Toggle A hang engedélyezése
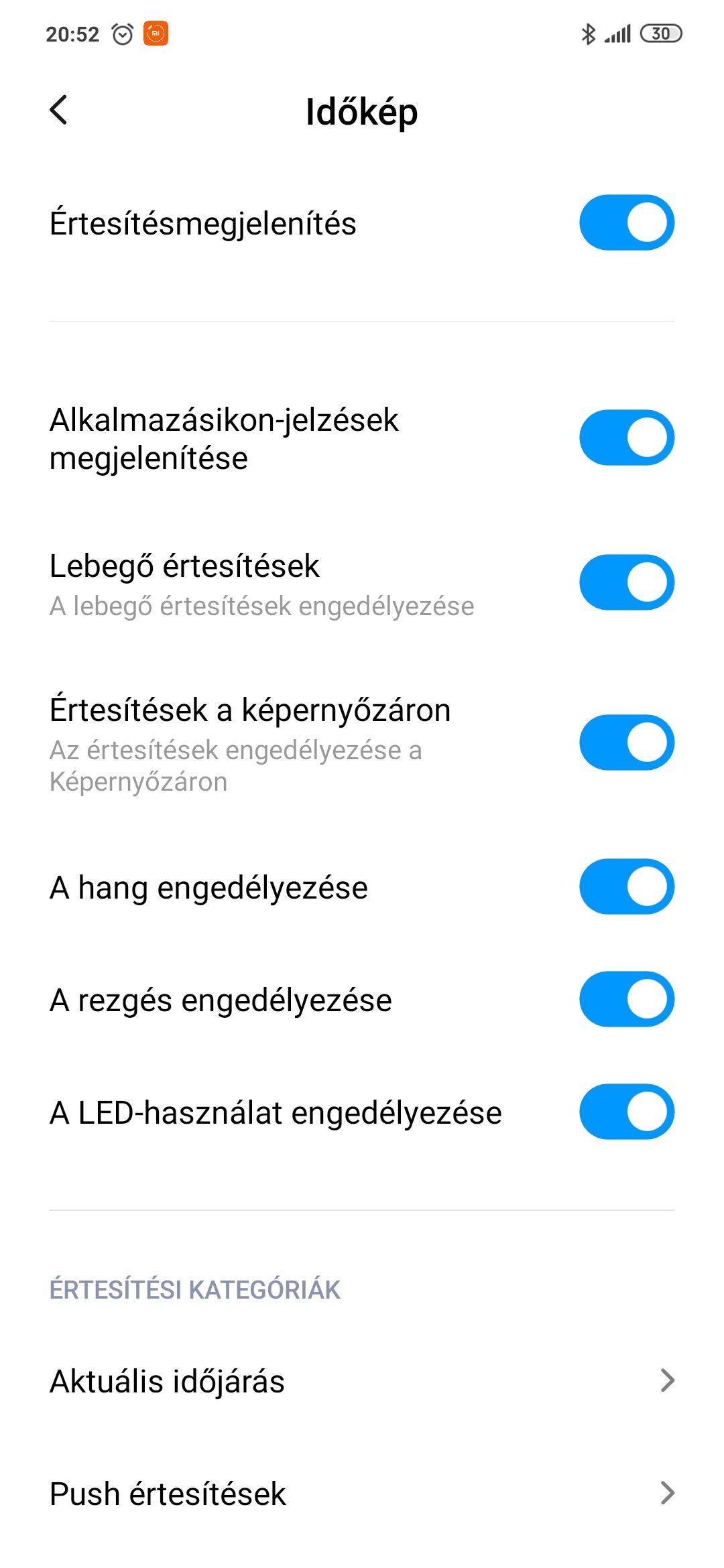 [627, 887]
